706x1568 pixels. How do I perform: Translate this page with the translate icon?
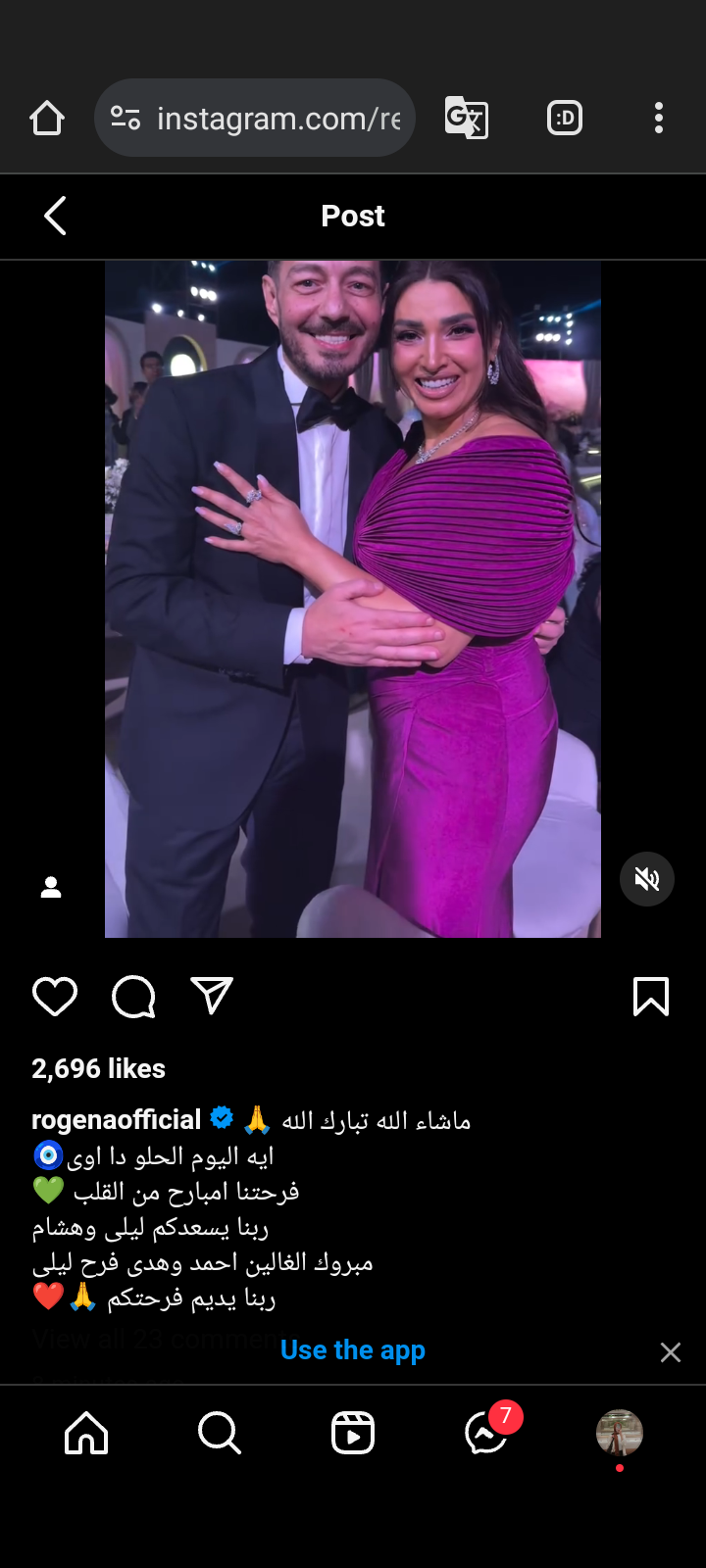click(x=467, y=119)
